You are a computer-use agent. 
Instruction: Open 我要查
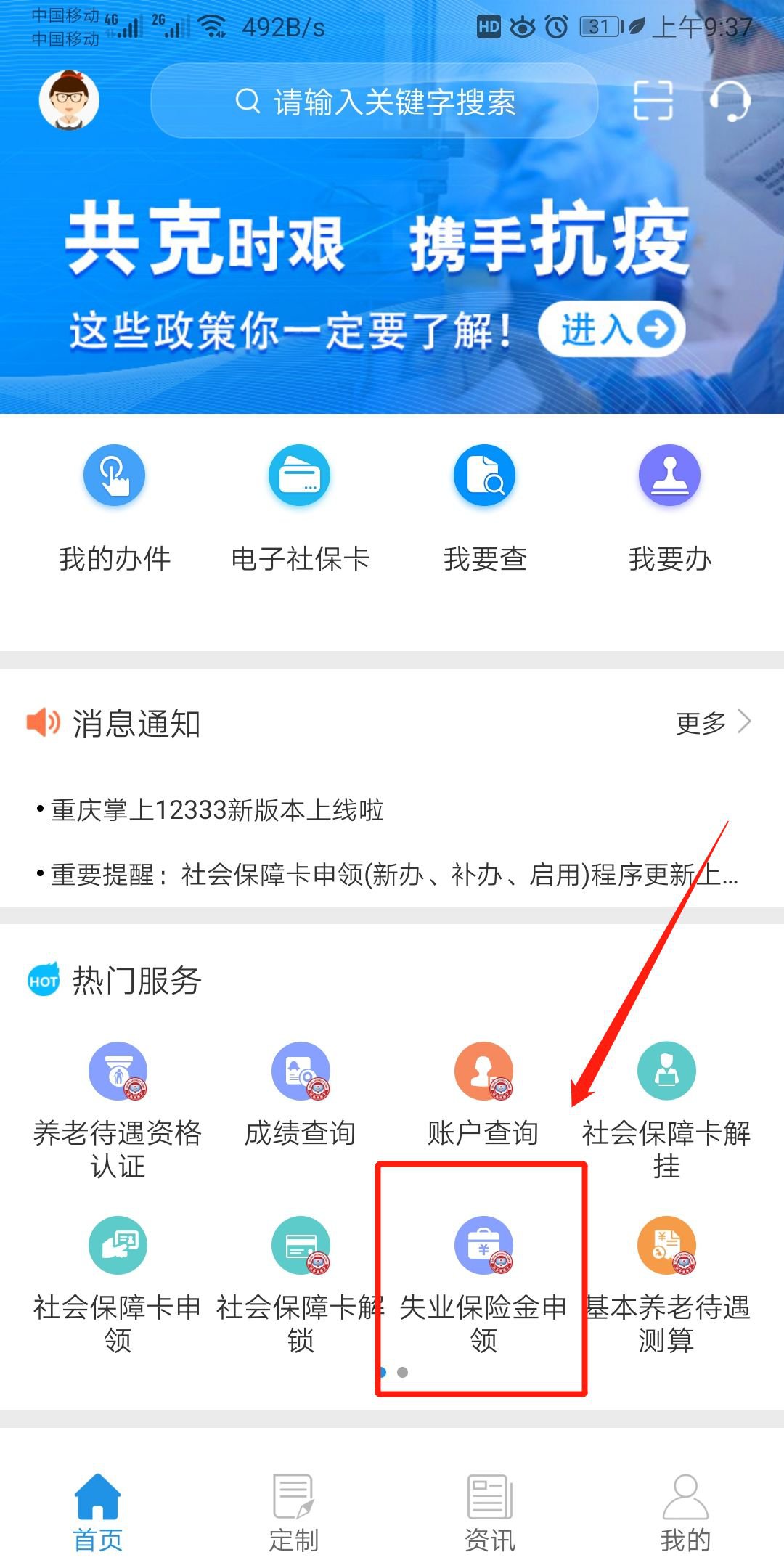point(484,508)
